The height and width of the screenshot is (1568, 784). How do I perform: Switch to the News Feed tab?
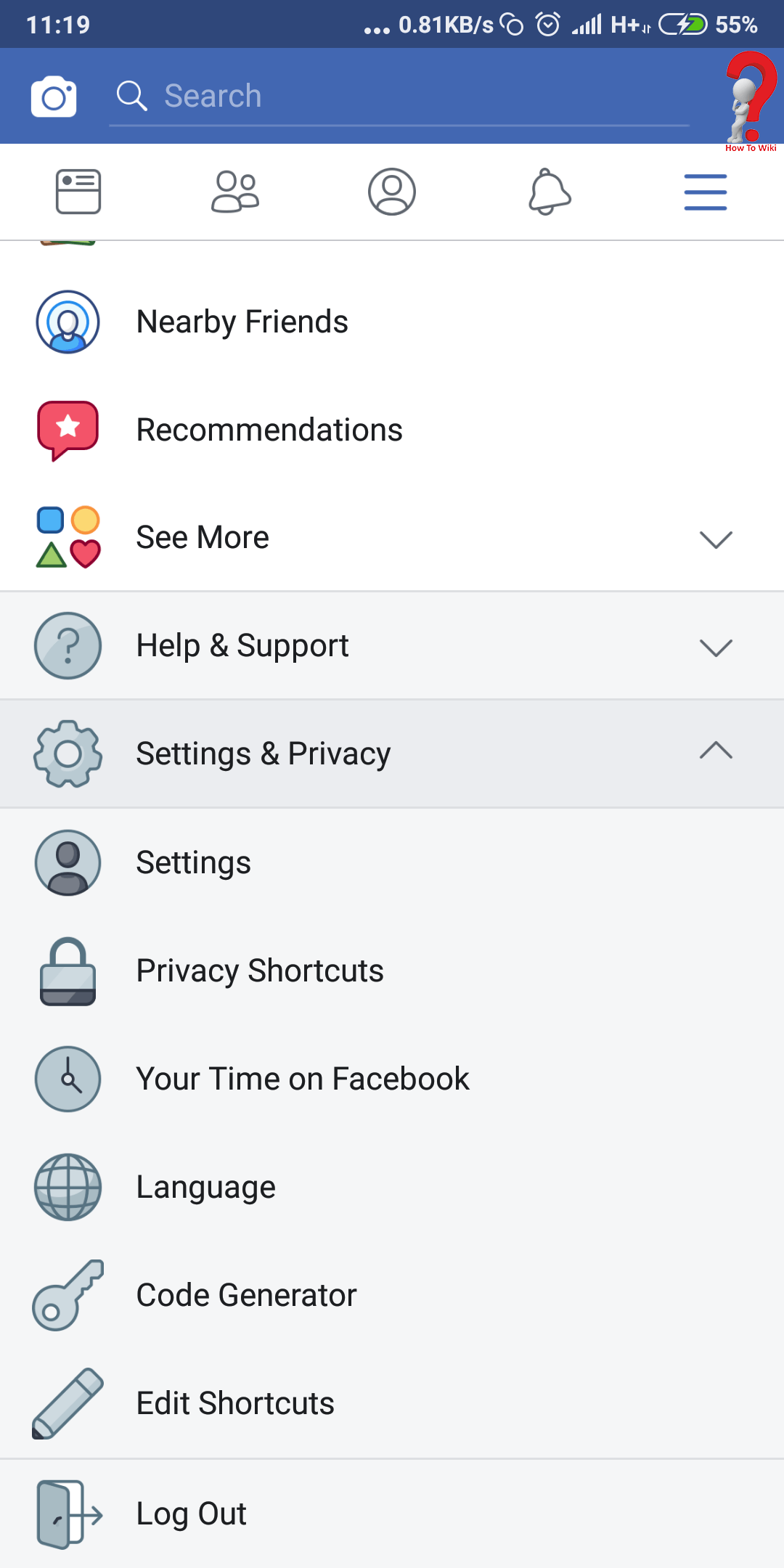pos(78,192)
